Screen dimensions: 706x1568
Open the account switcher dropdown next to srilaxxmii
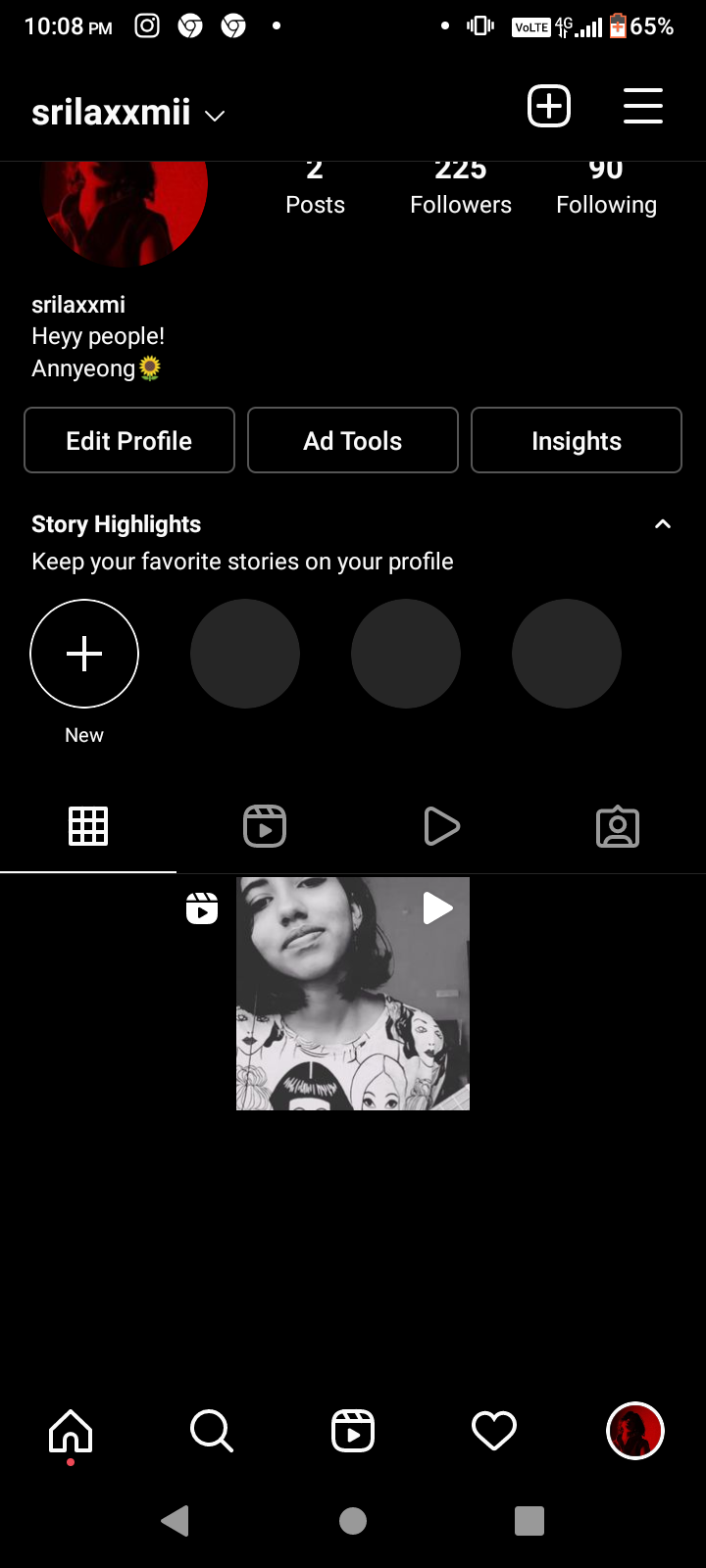[x=215, y=116]
